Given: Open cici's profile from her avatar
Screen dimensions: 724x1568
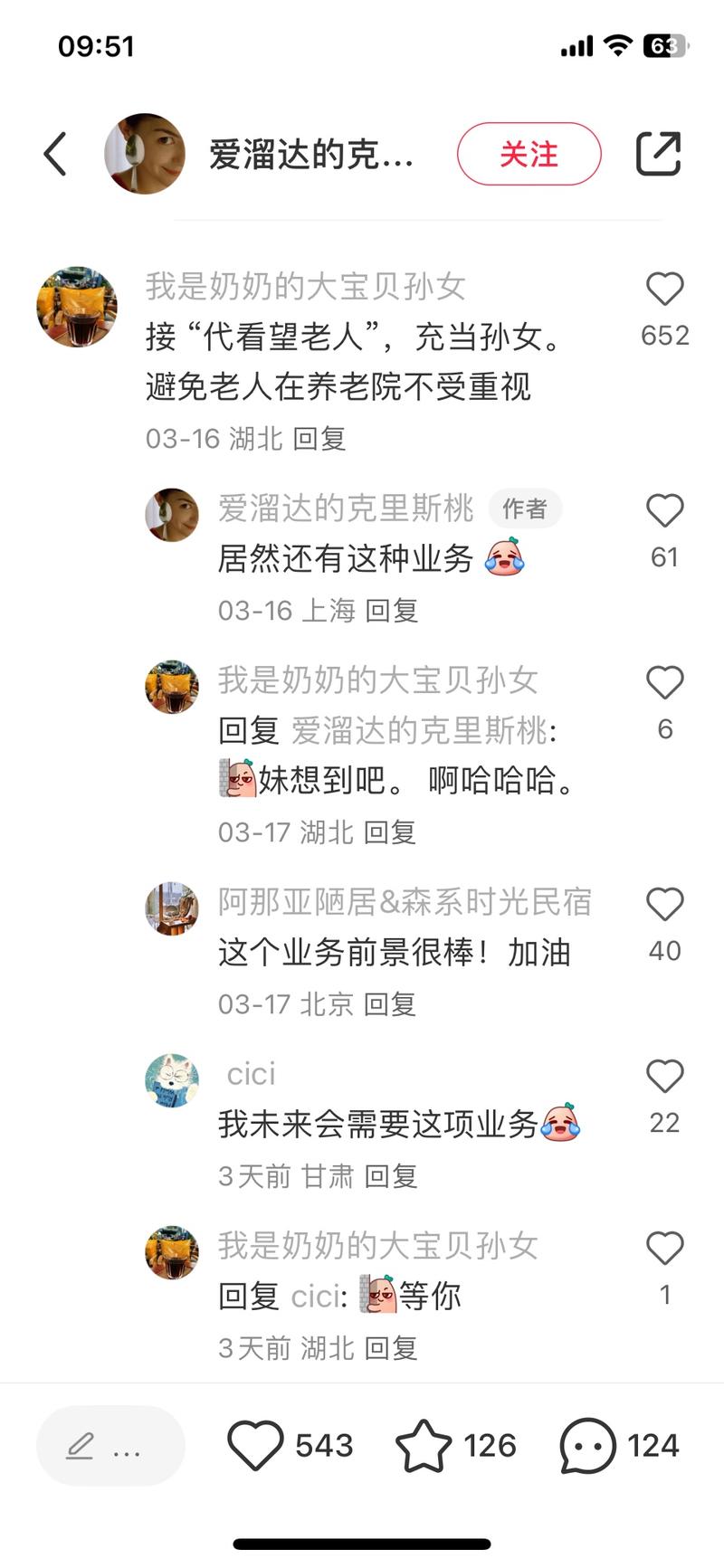Looking at the screenshot, I should [x=172, y=1080].
